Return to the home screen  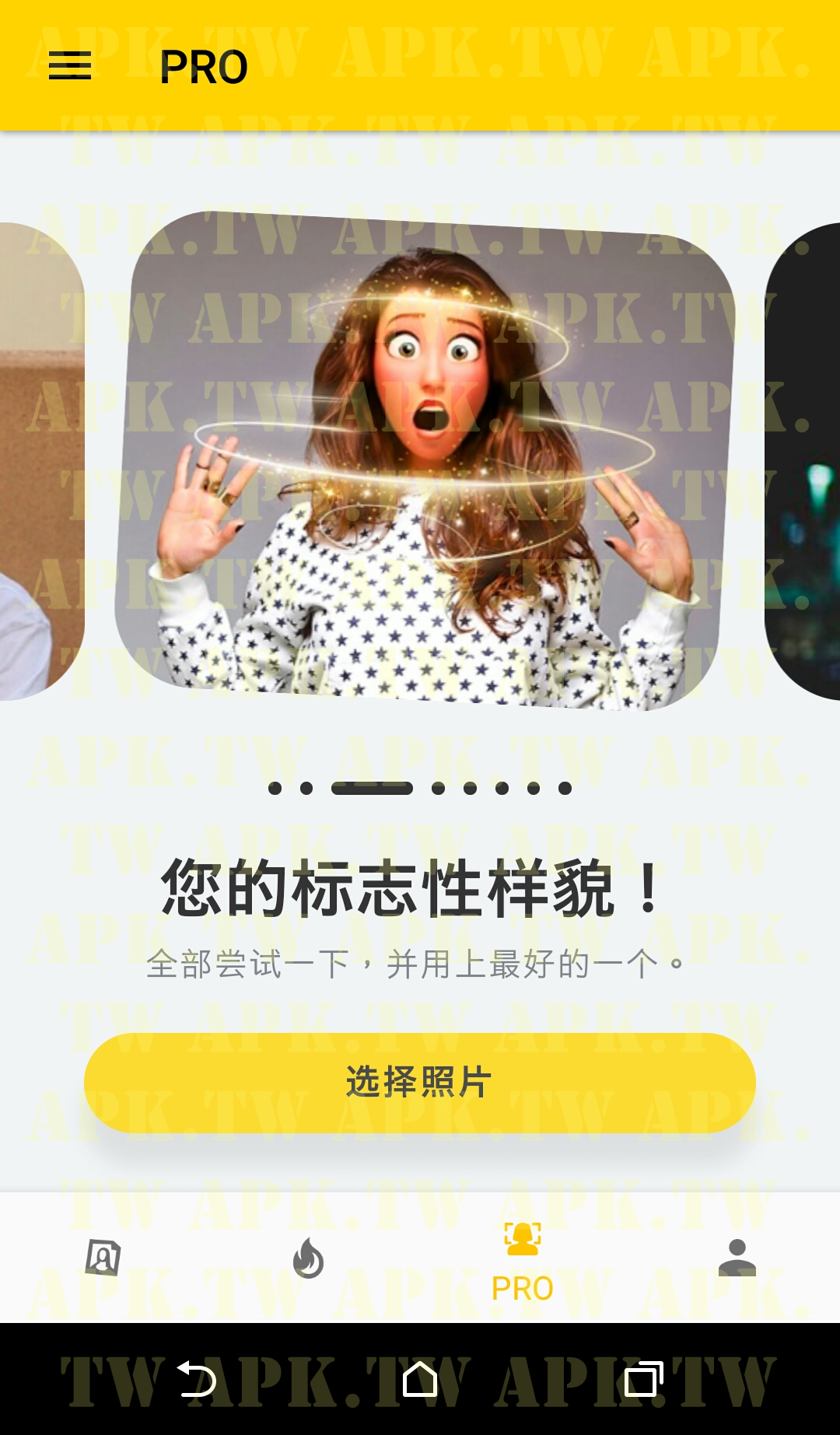click(420, 1379)
